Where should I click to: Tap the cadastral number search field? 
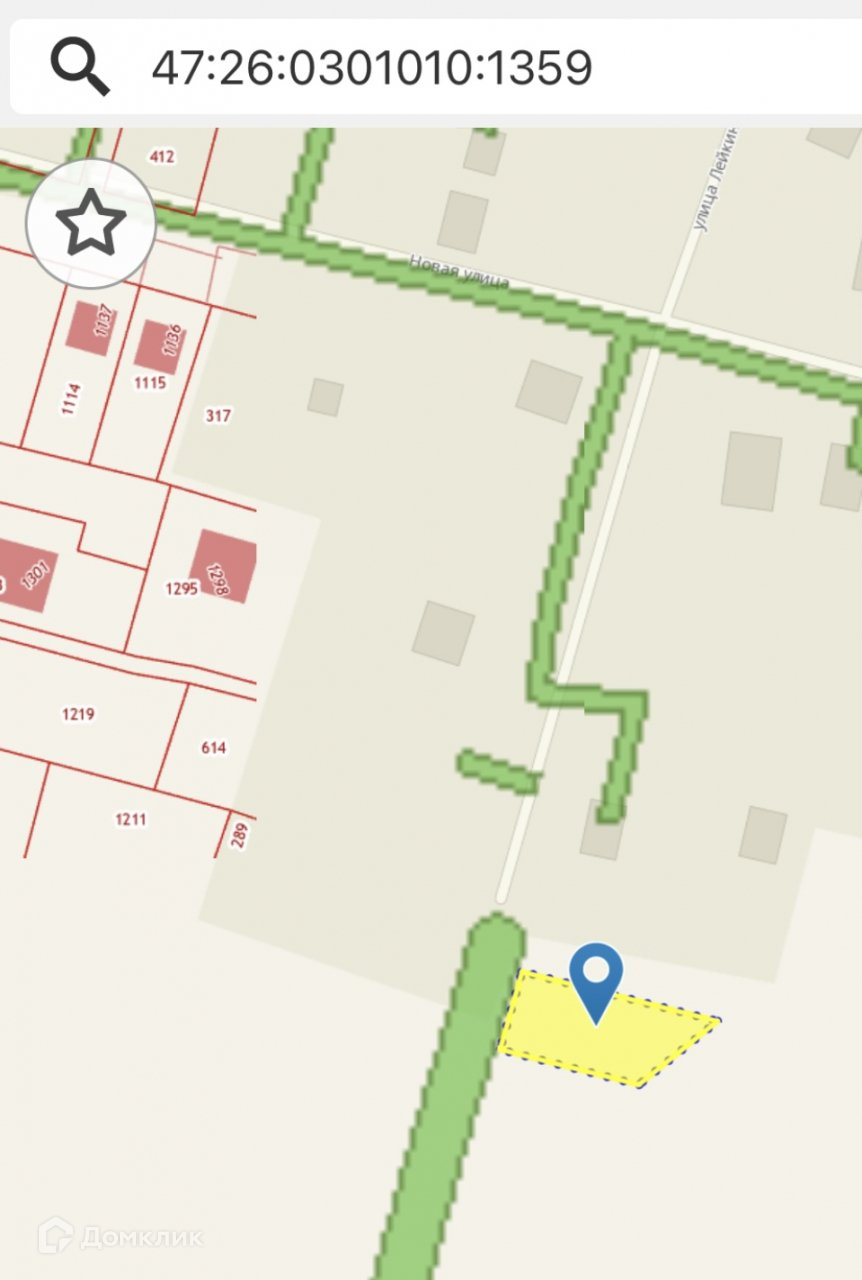point(436,66)
